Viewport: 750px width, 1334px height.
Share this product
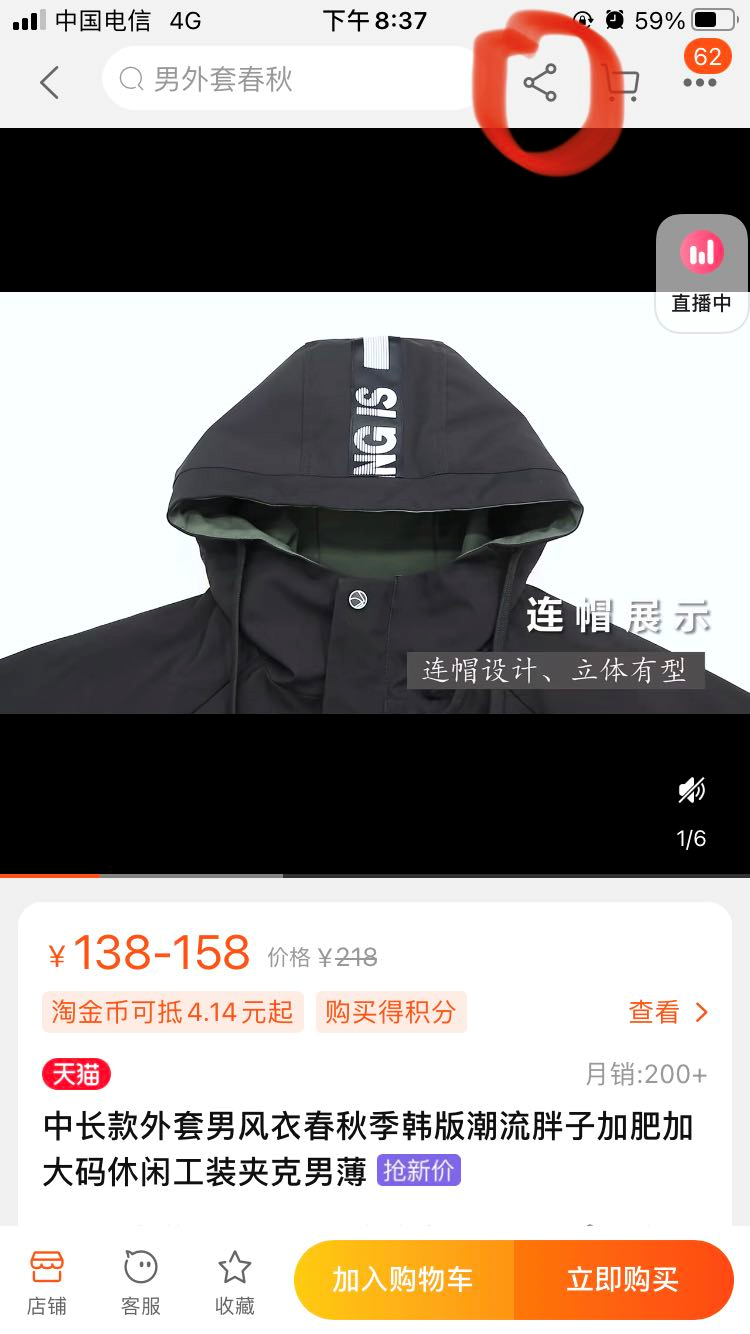coord(540,83)
